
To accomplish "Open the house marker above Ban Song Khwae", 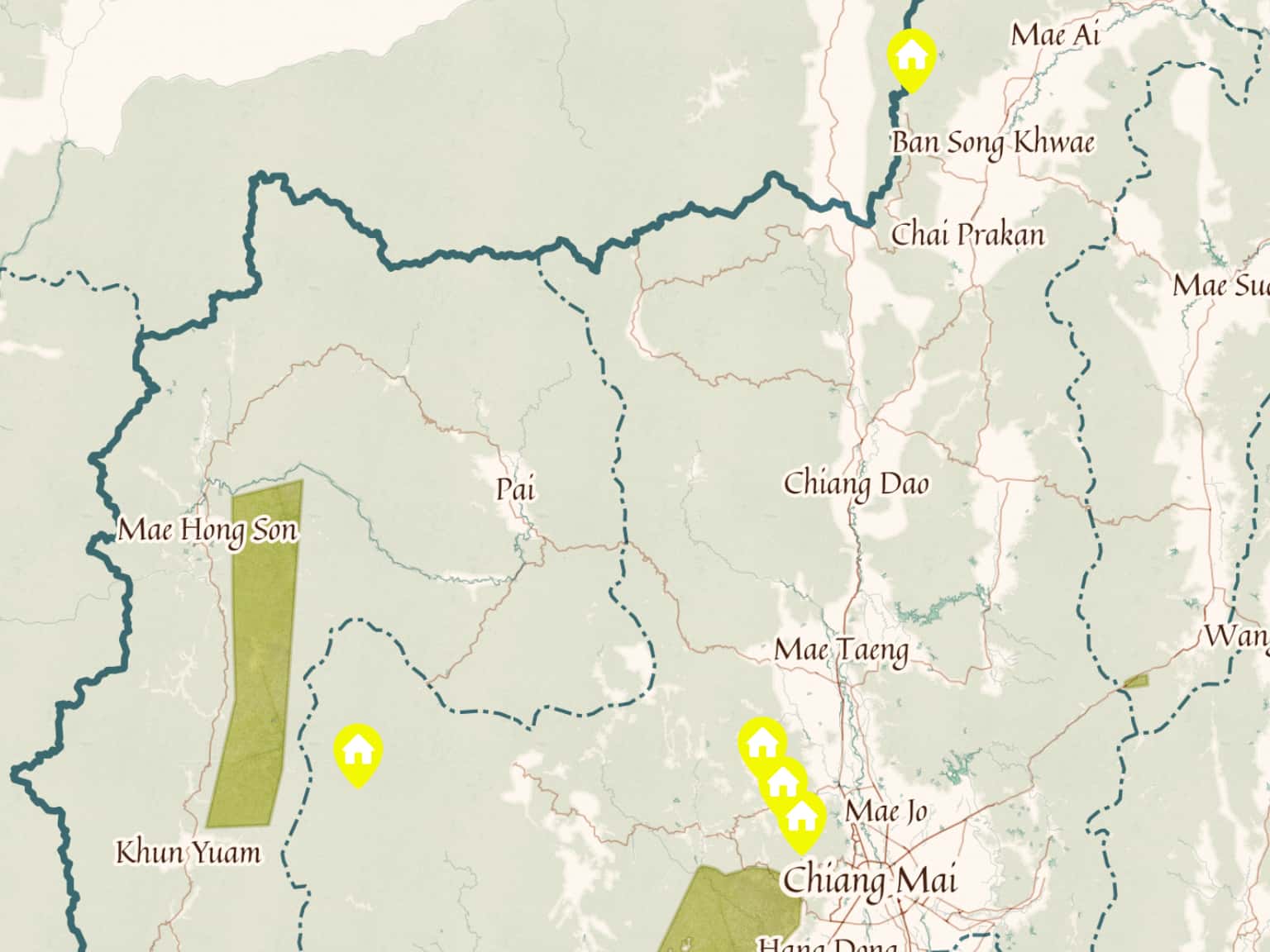I will click(910, 56).
